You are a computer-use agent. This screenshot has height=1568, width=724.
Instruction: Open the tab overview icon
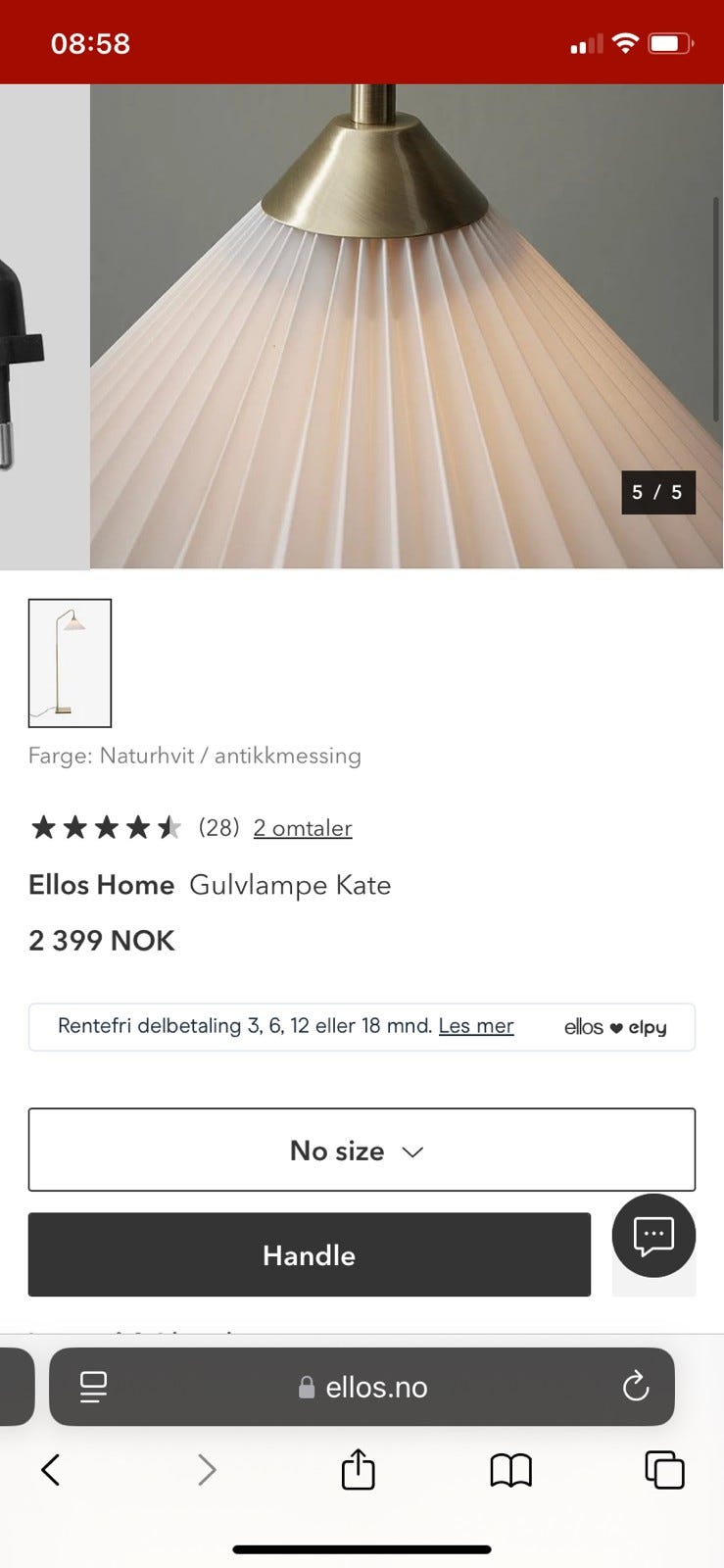(664, 1470)
